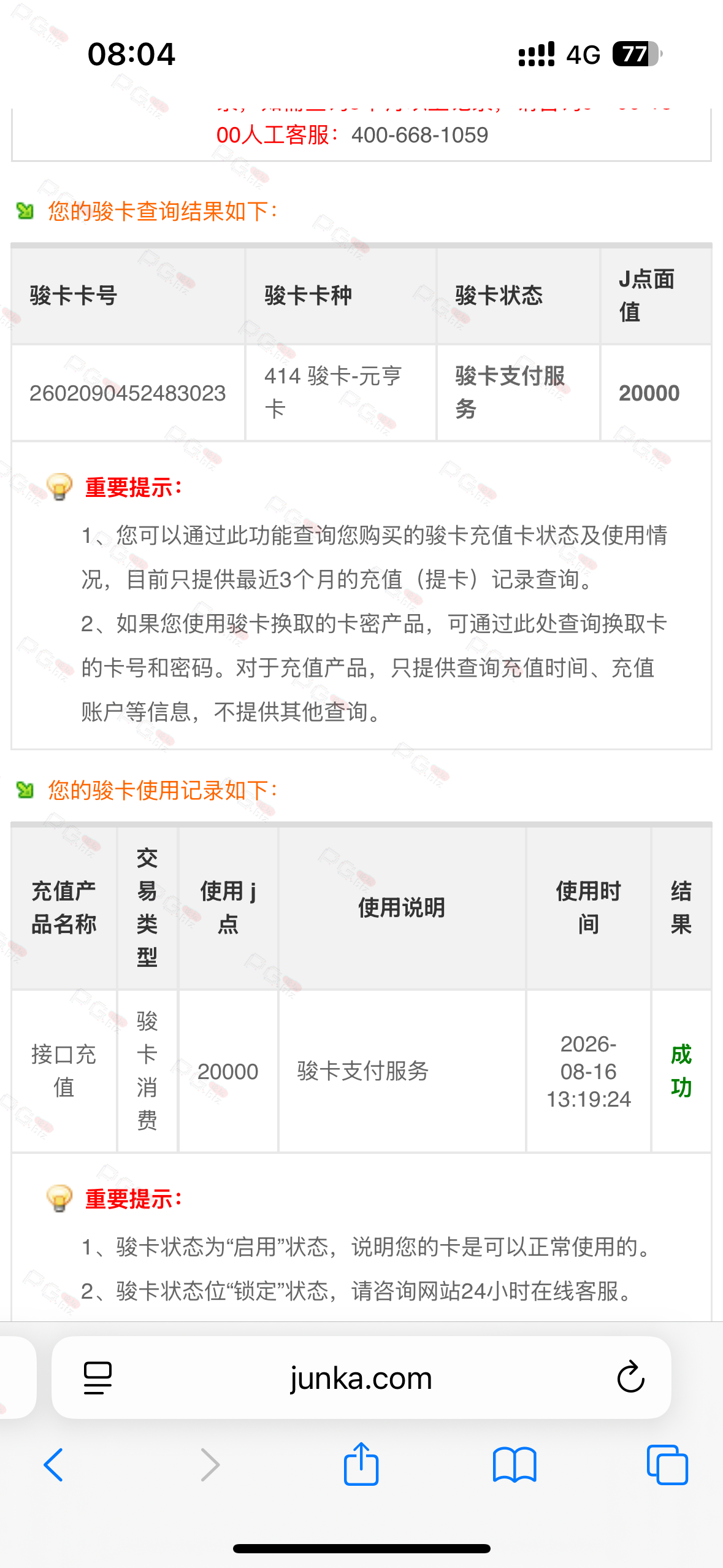723x1568 pixels.
Task: Show all open tabs
Action: click(667, 1465)
